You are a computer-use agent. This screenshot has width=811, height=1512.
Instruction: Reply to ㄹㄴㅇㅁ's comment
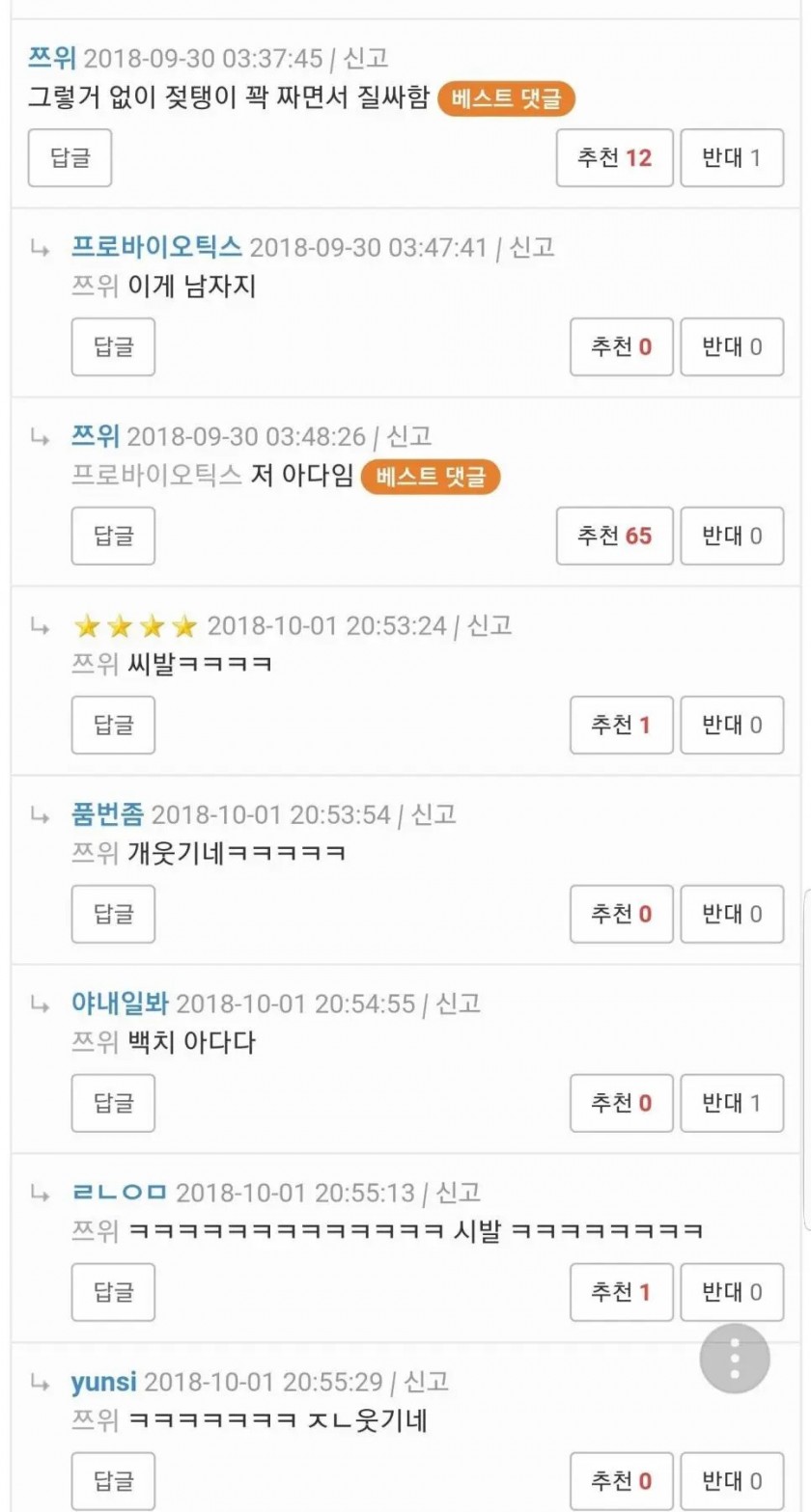[x=113, y=1292]
